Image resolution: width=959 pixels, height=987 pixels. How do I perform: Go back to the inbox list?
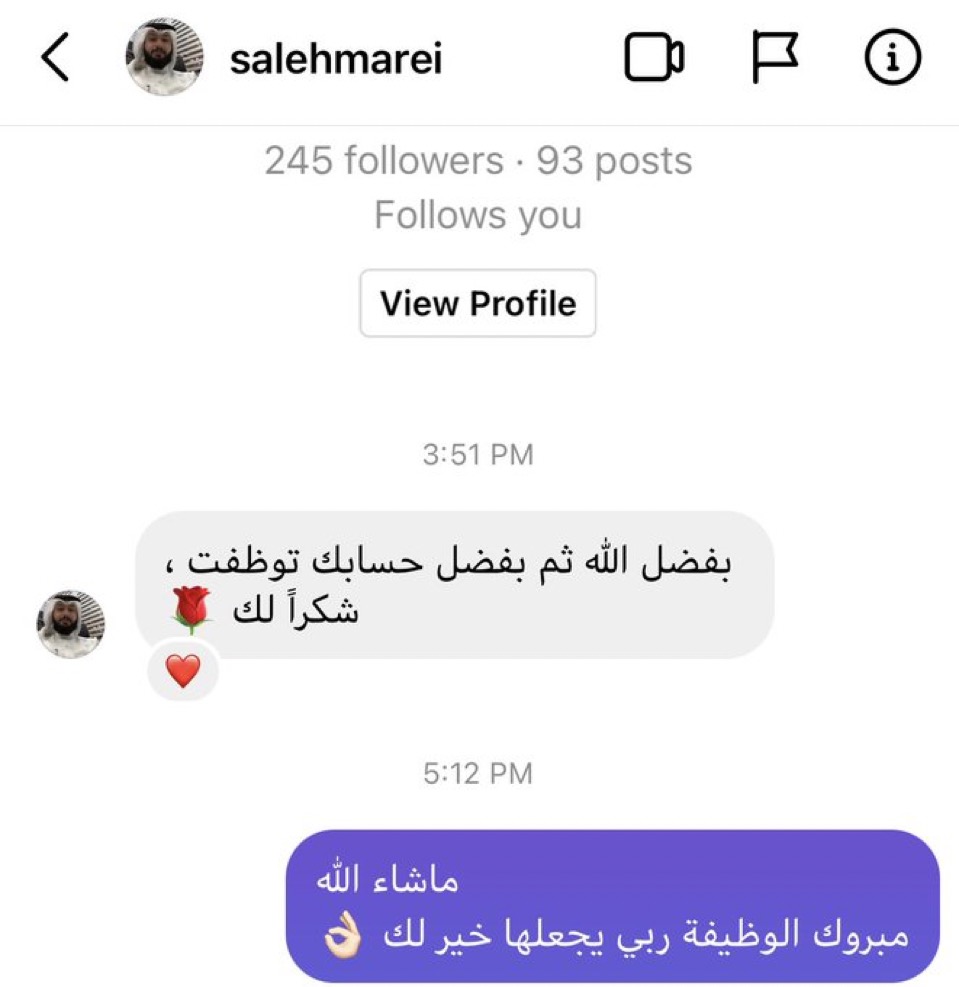56,59
